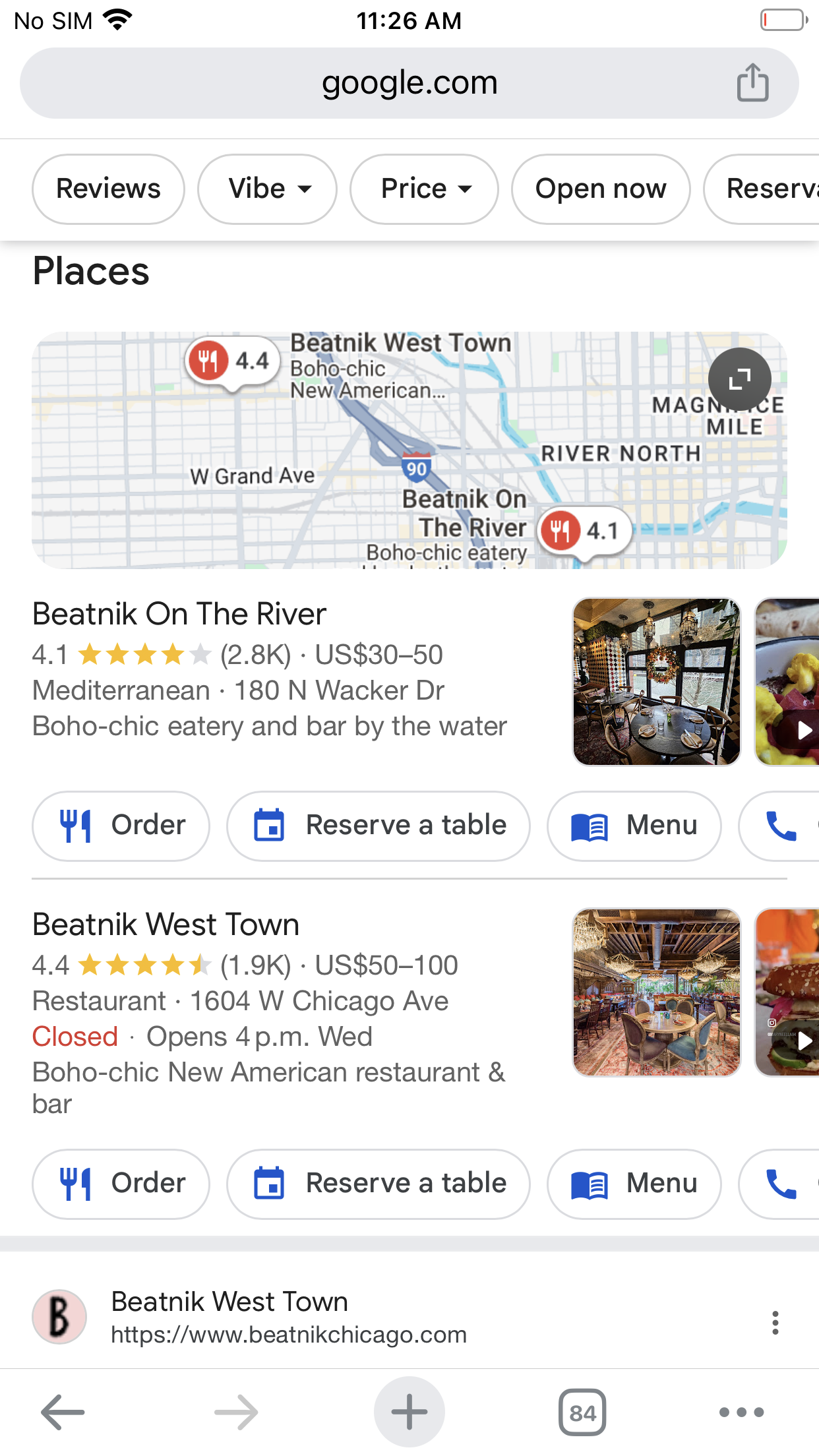The width and height of the screenshot is (819, 1456).
Task: Open more options for beatnikchicago.com result
Action: pos(775,1322)
